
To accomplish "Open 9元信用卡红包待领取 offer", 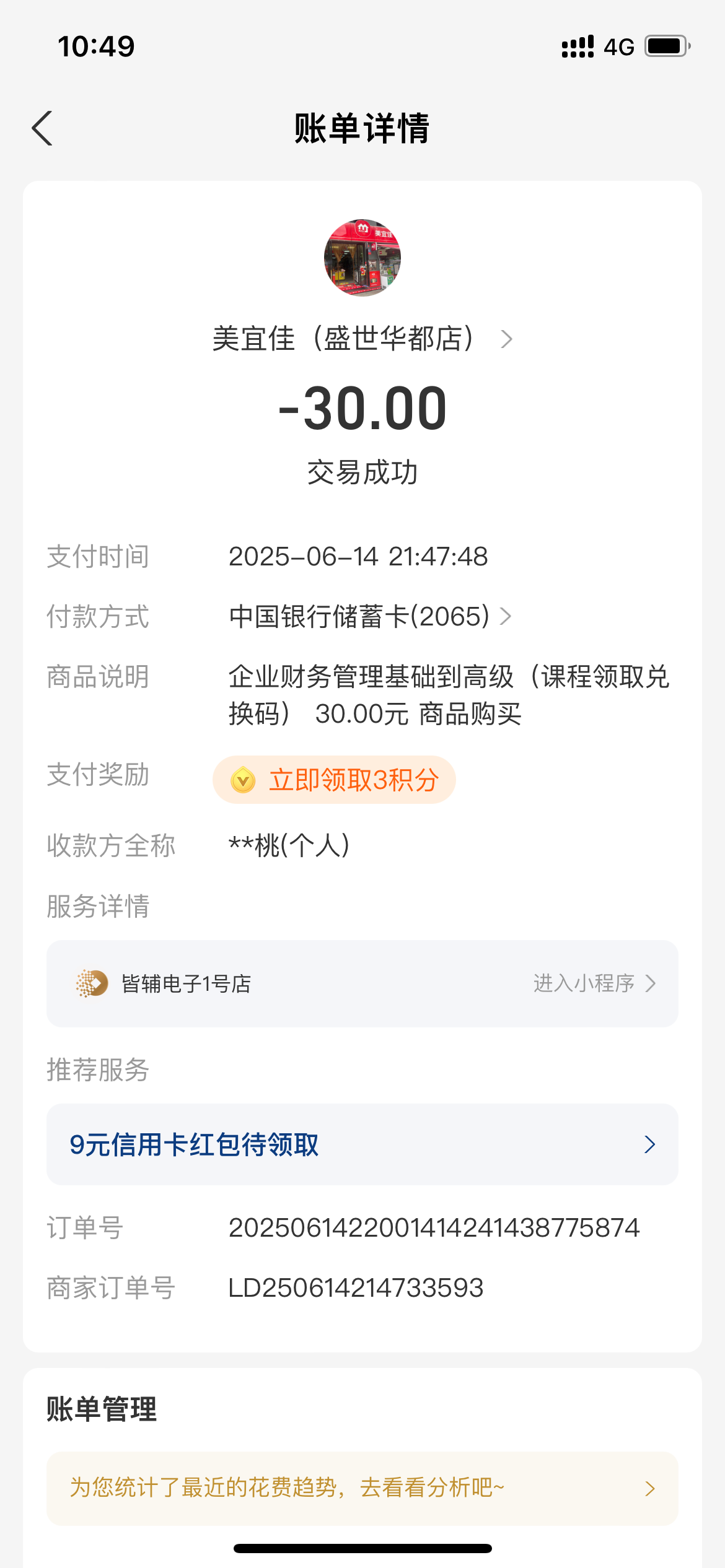I will tap(362, 1144).
